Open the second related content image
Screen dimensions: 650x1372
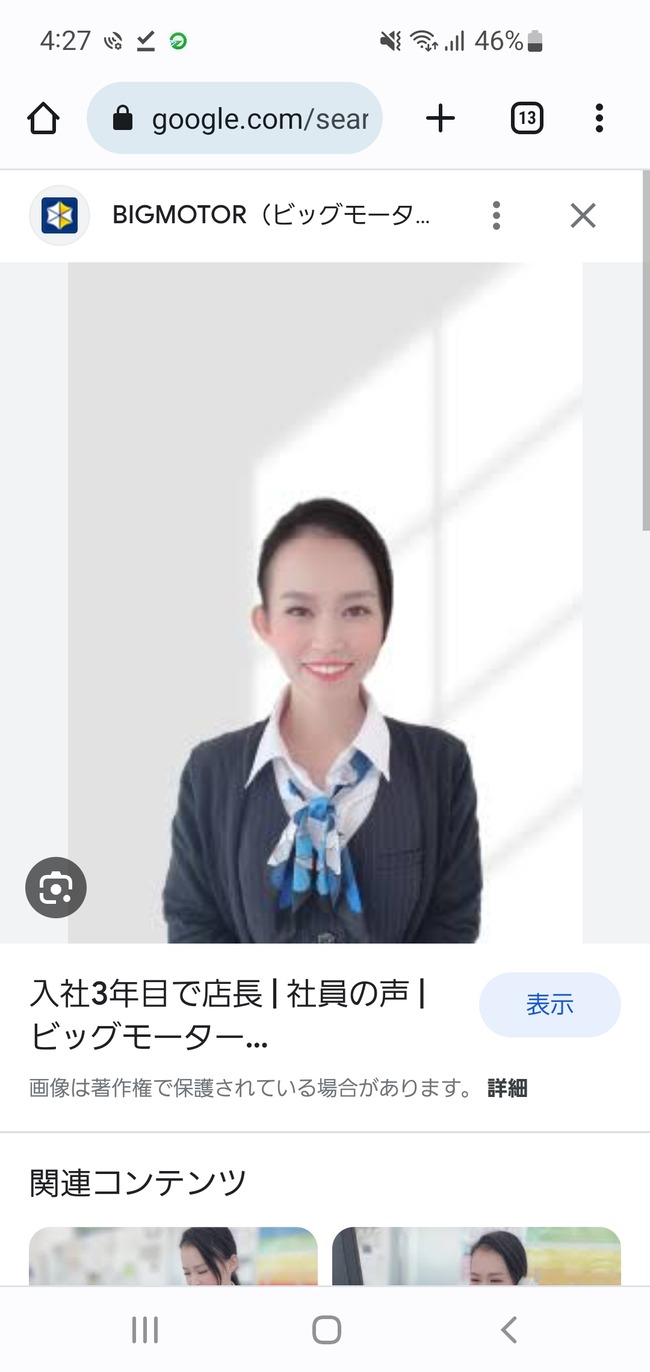pyautogui.click(x=476, y=1256)
